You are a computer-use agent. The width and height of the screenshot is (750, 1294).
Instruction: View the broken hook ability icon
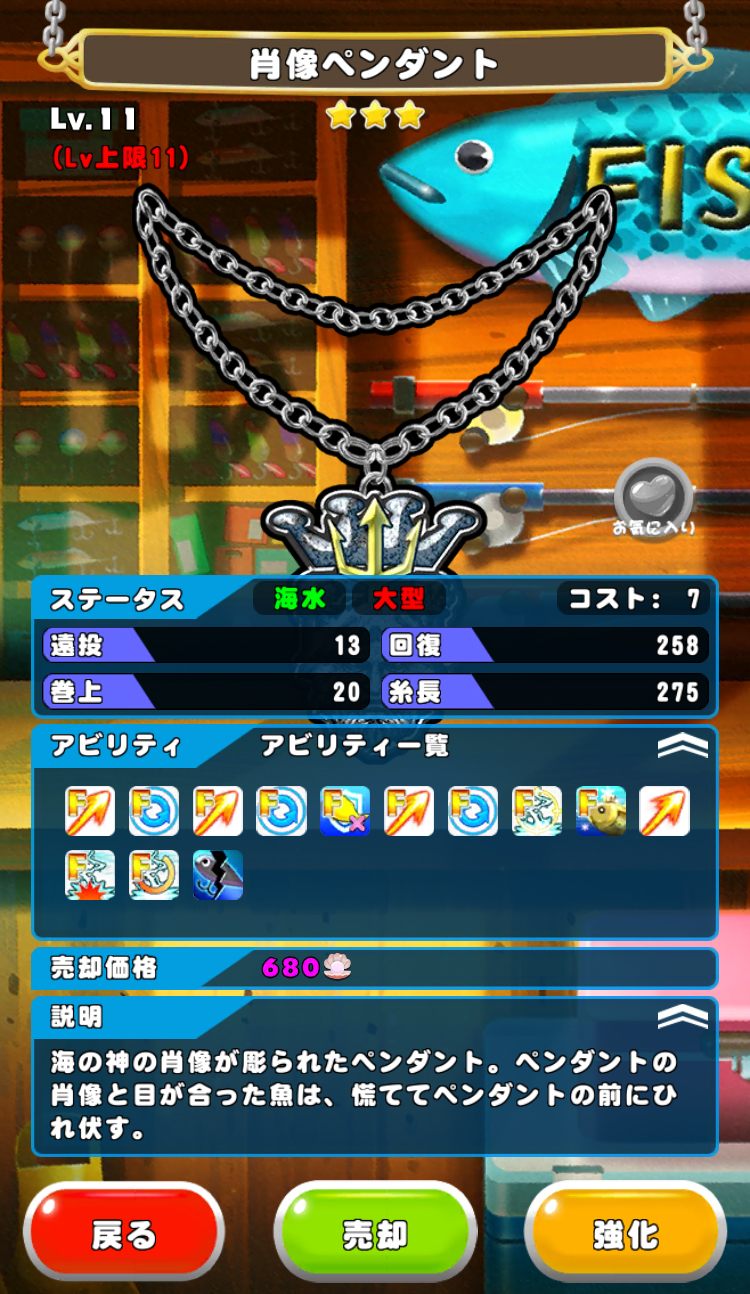tap(217, 875)
